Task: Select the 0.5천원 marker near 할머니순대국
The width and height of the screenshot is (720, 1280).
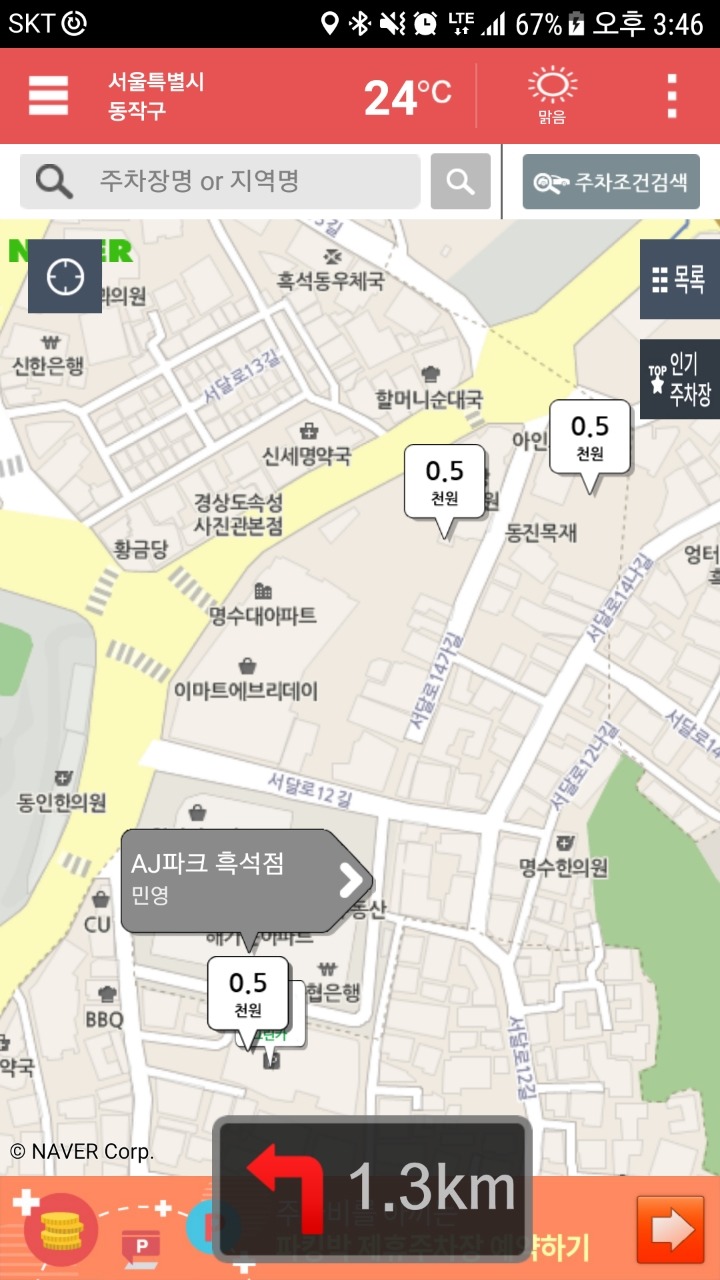Action: point(445,482)
